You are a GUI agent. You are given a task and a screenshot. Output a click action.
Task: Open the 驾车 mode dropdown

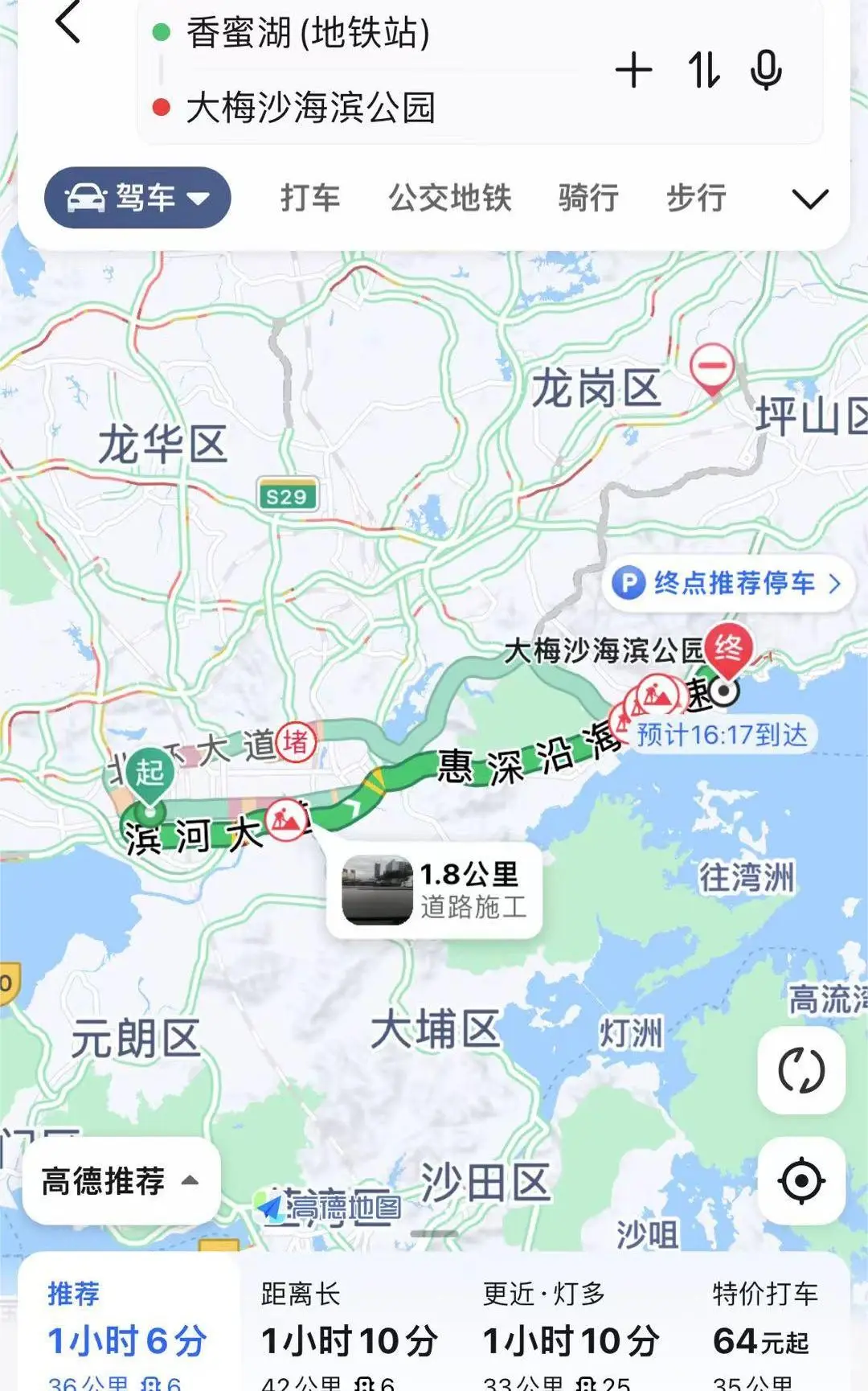pos(137,198)
